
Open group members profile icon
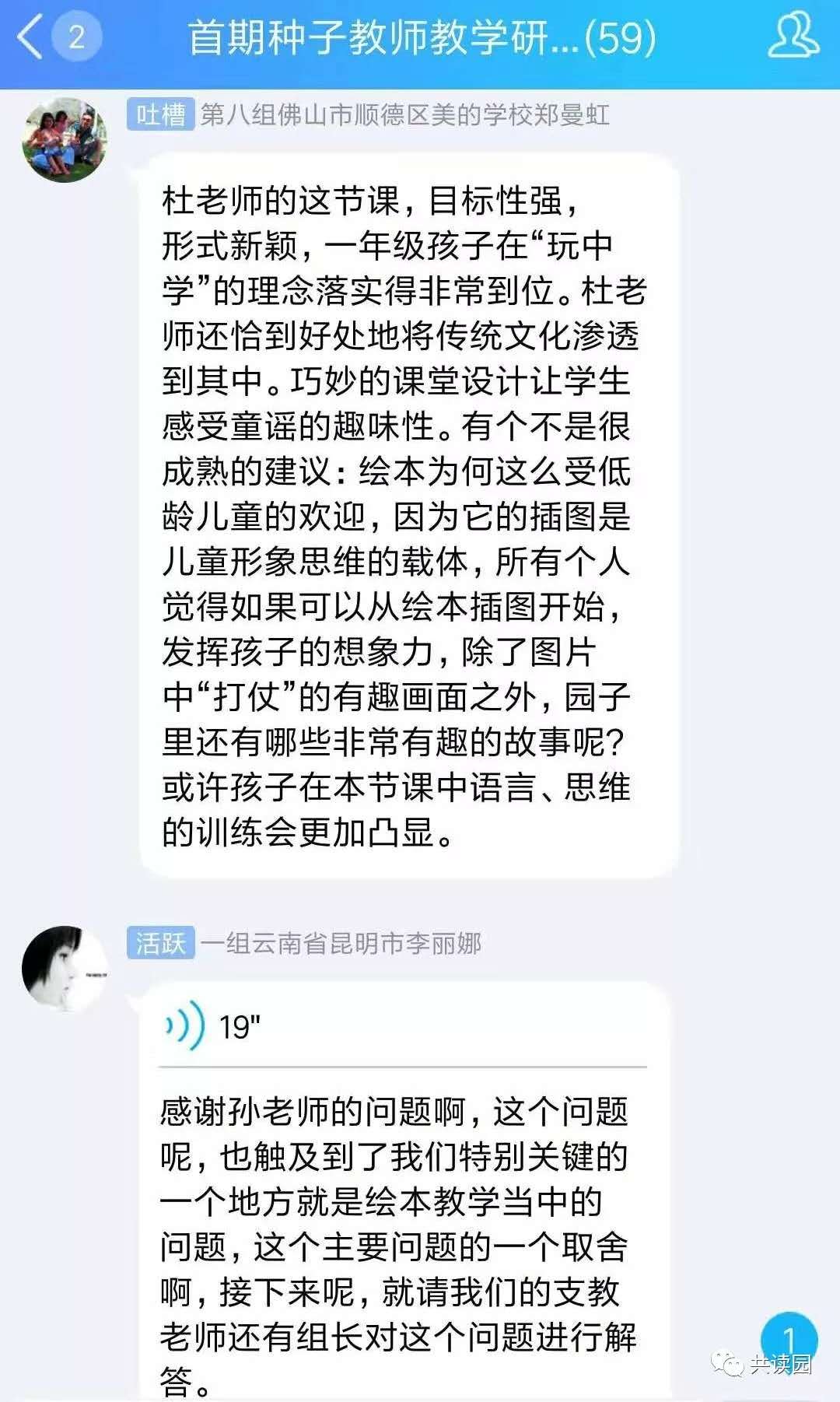tap(793, 36)
